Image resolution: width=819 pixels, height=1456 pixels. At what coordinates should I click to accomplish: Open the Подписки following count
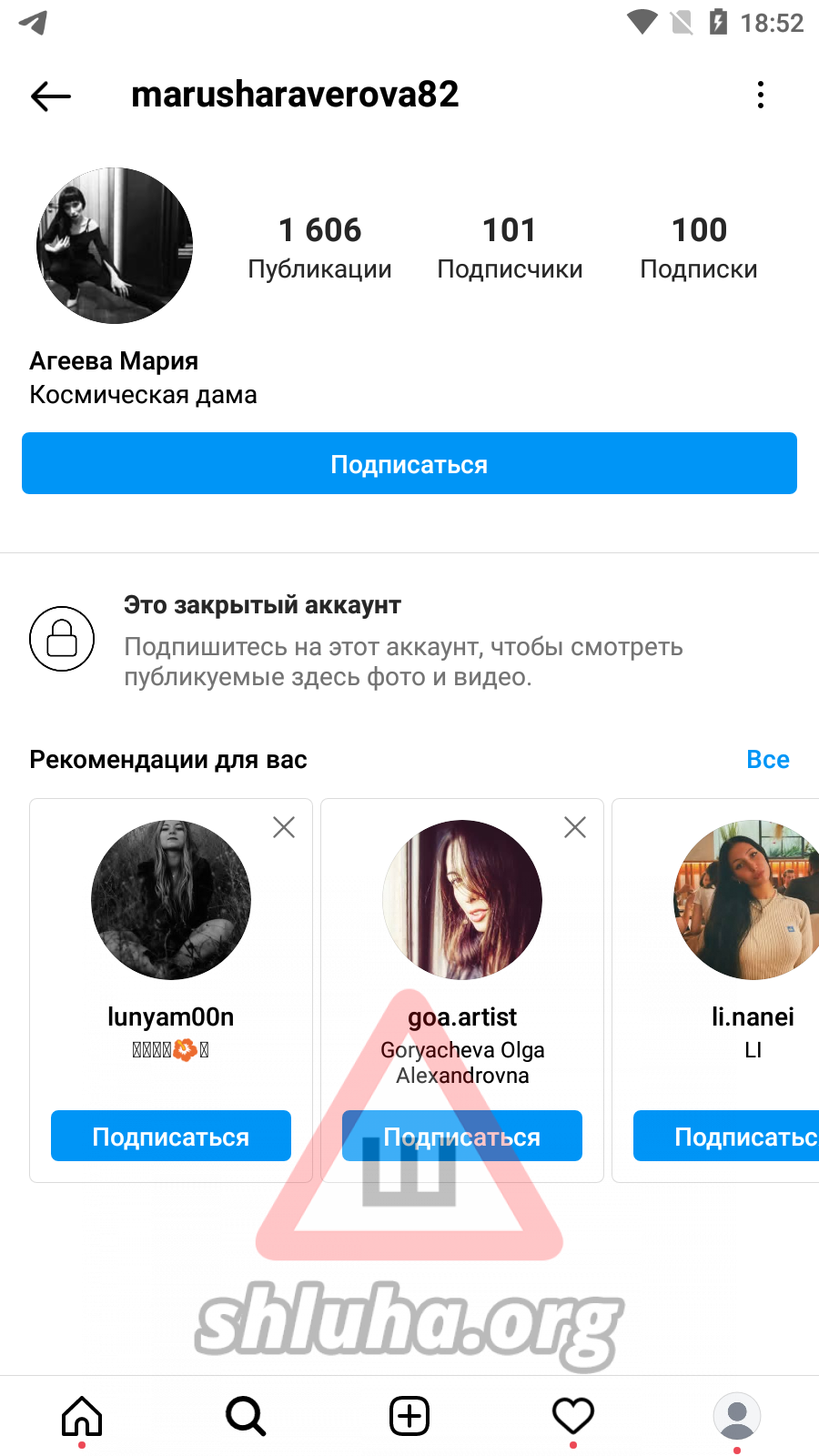(x=699, y=248)
